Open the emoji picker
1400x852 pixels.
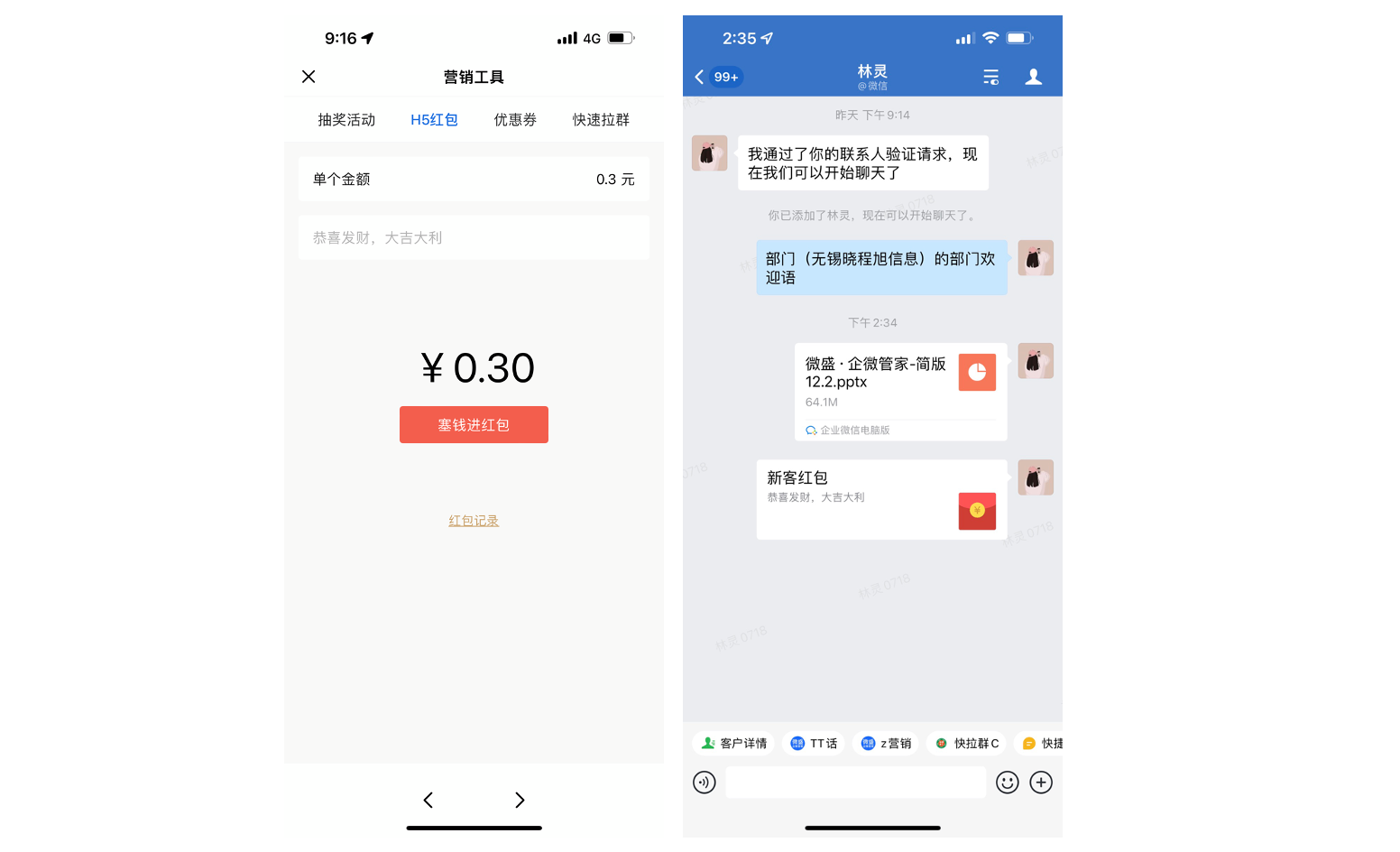1008,783
